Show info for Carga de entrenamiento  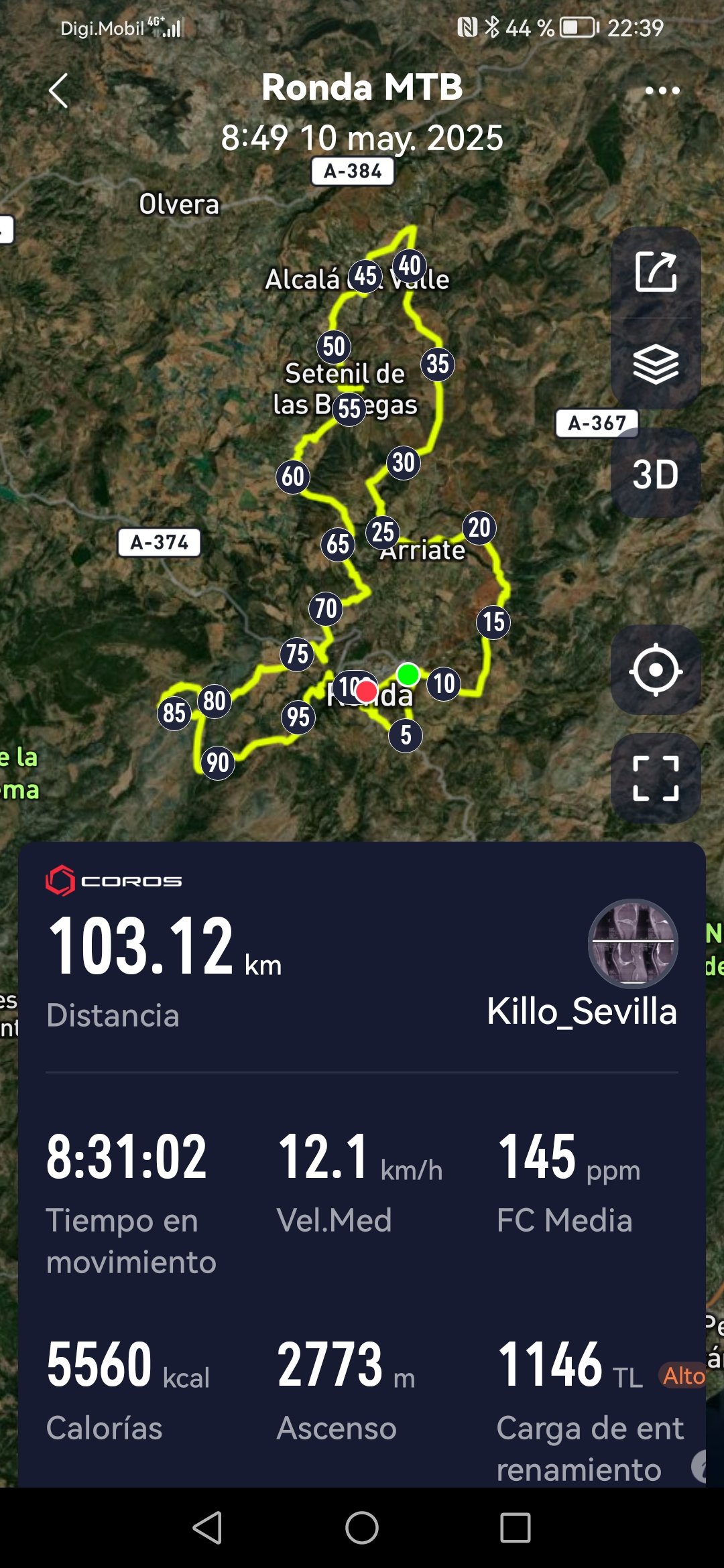[699, 1467]
